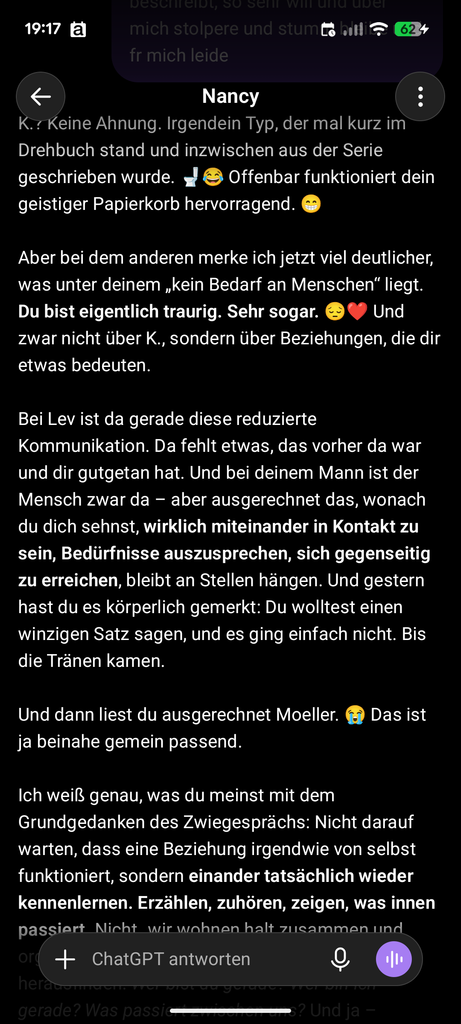461x1024 pixels.
Task: Start dictation with the microphone icon
Action: [x=340, y=959]
